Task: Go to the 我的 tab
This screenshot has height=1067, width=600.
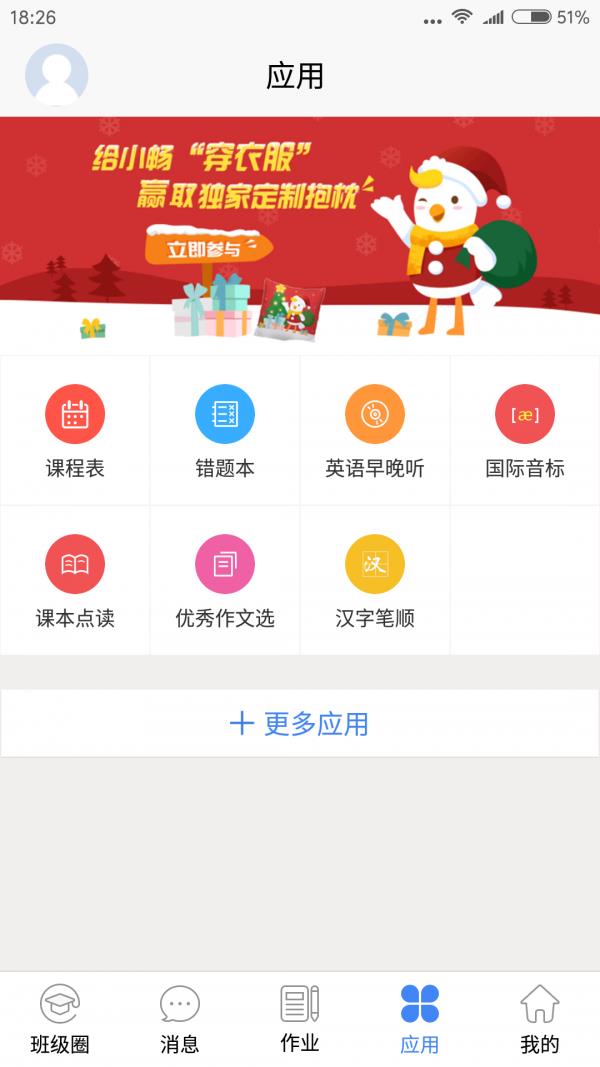Action: [x=540, y=1018]
